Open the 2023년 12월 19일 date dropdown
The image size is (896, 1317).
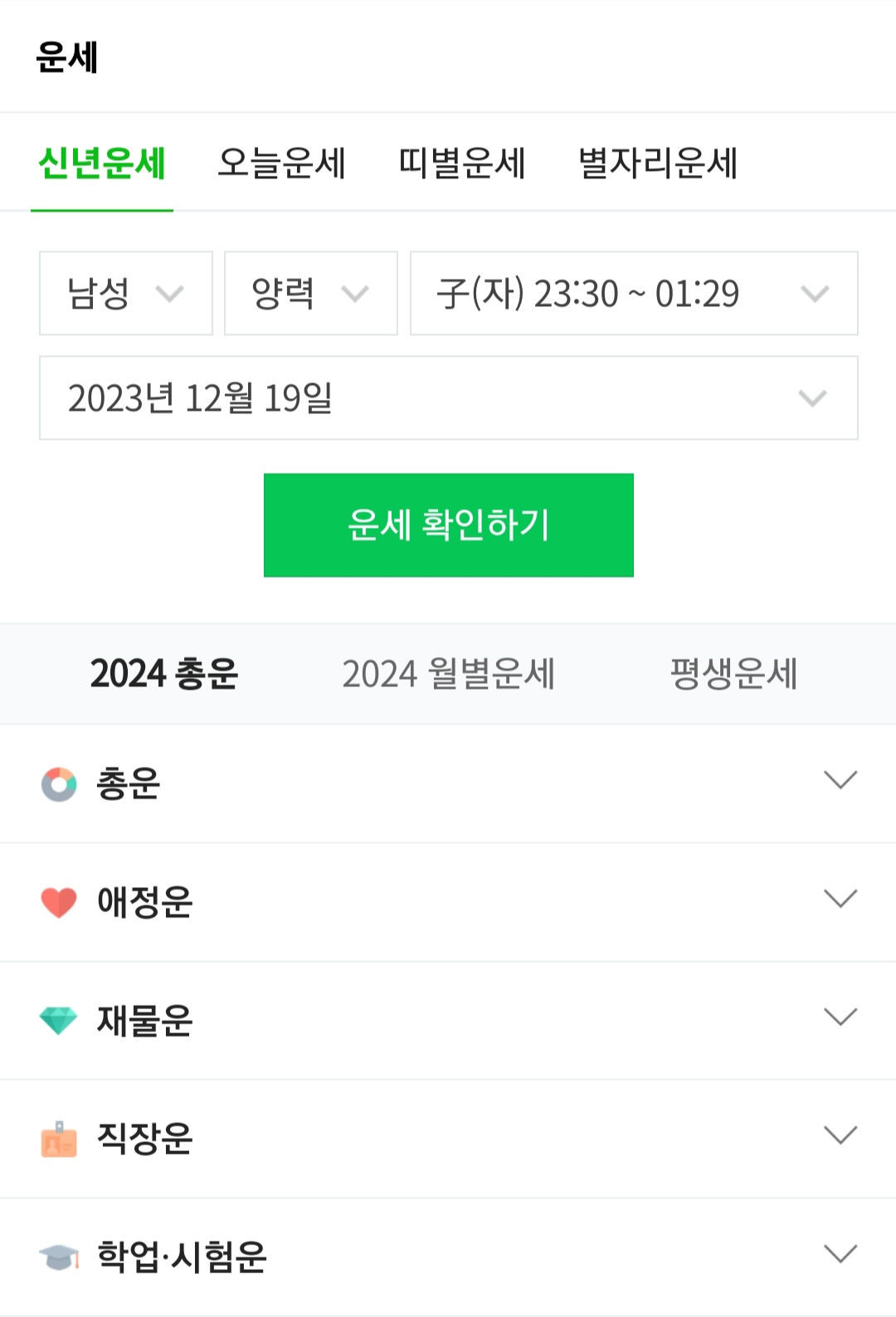click(448, 398)
